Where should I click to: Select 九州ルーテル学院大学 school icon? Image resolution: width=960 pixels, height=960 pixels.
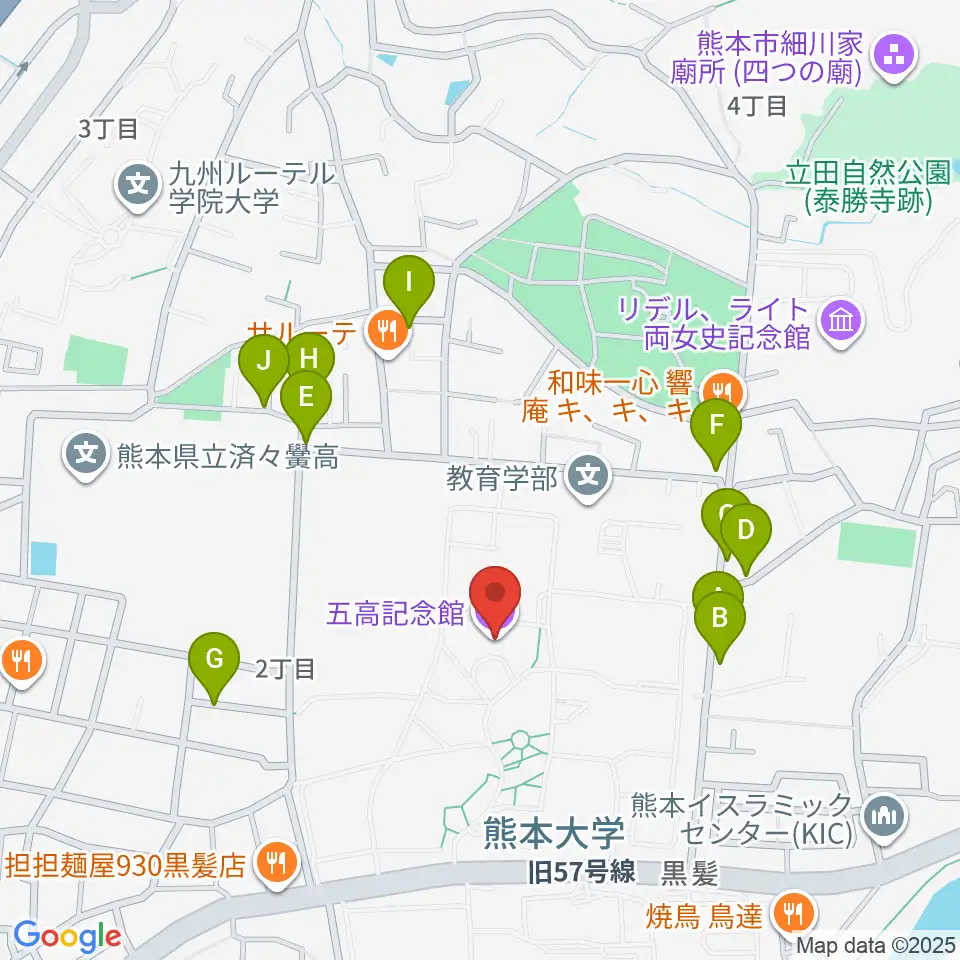click(x=138, y=187)
